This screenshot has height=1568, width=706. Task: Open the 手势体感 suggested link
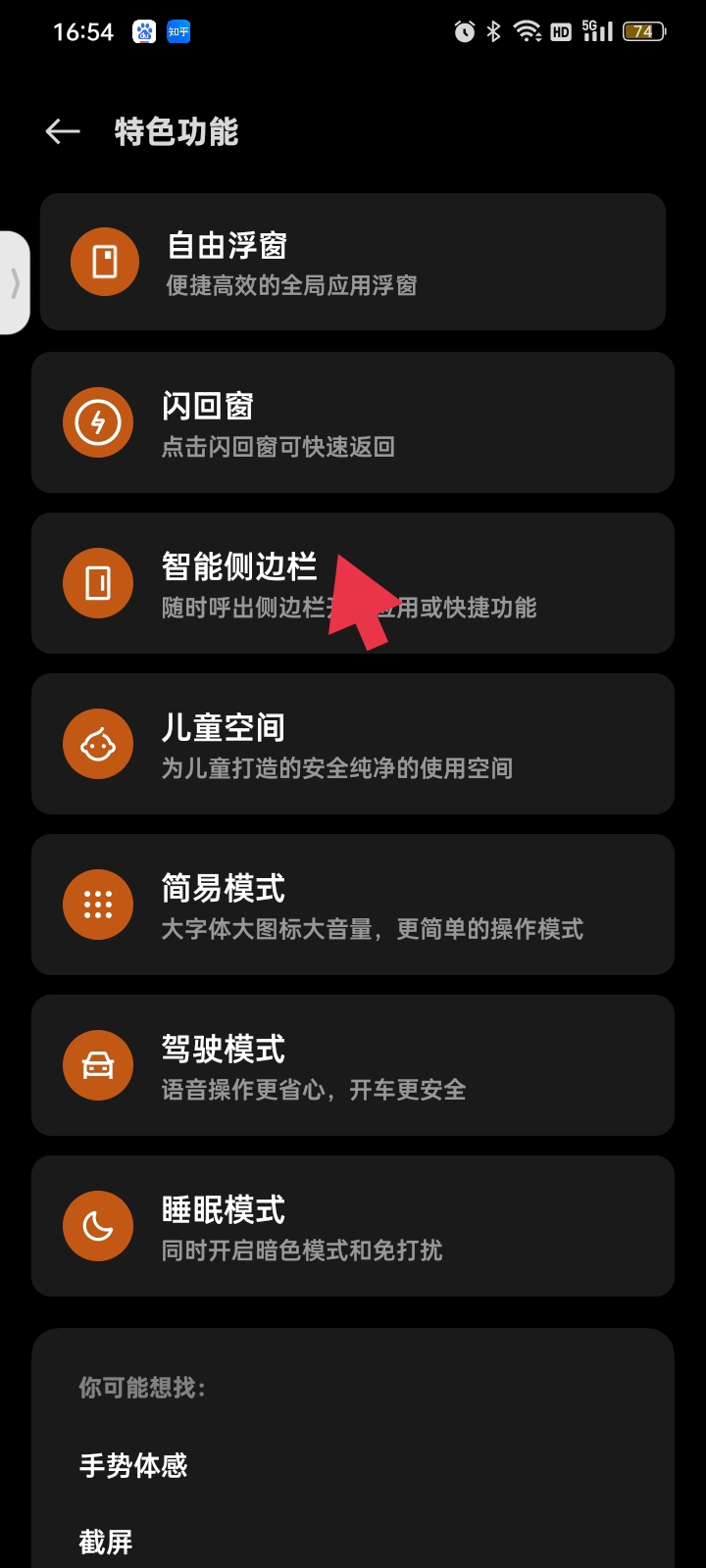pyautogui.click(x=133, y=1467)
